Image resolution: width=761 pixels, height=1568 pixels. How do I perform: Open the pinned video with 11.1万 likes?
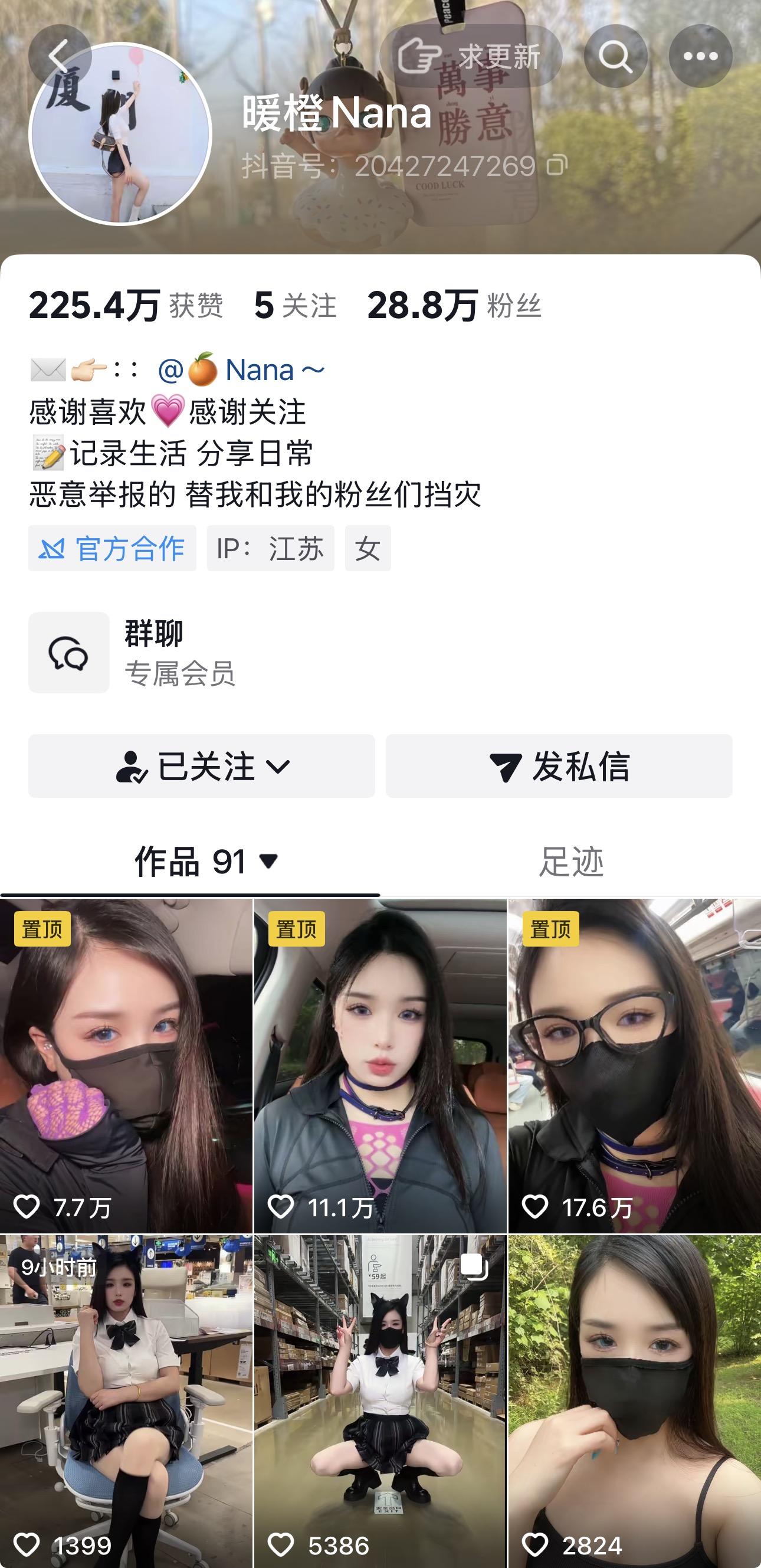click(380, 1066)
